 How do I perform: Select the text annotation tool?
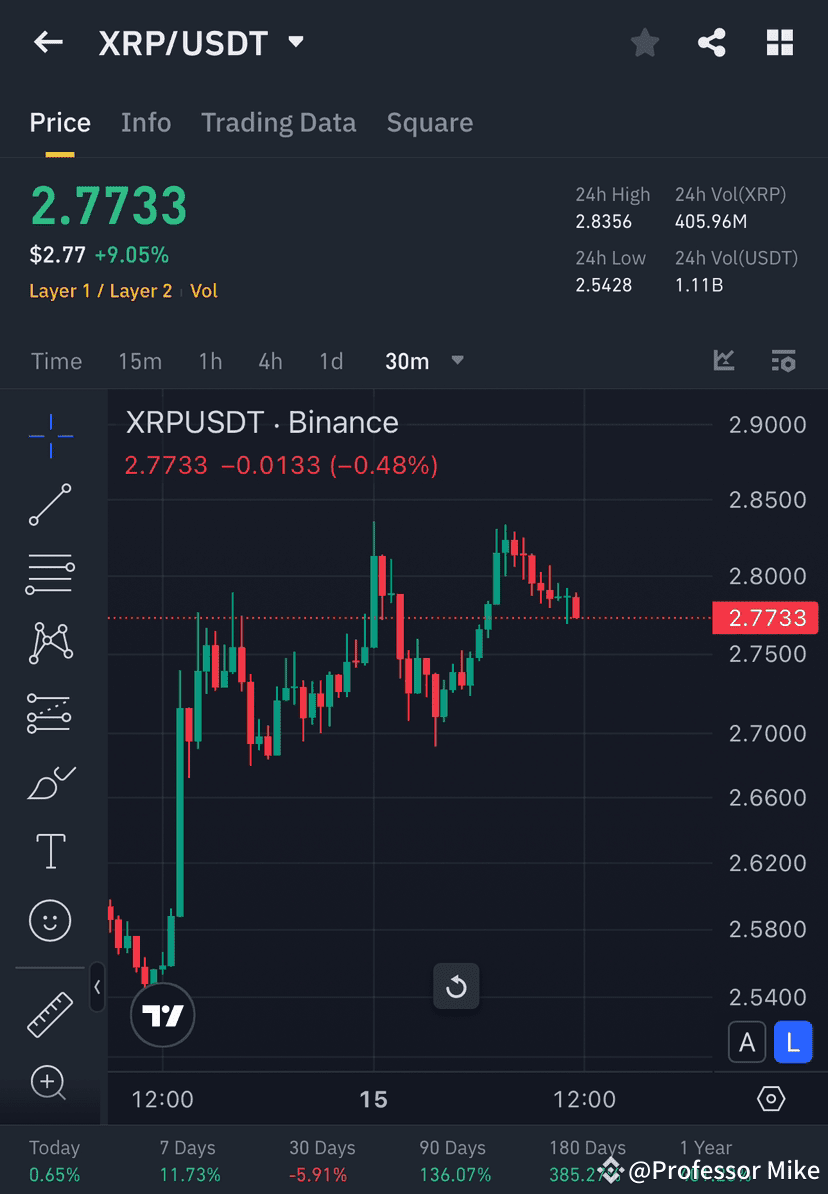49,851
